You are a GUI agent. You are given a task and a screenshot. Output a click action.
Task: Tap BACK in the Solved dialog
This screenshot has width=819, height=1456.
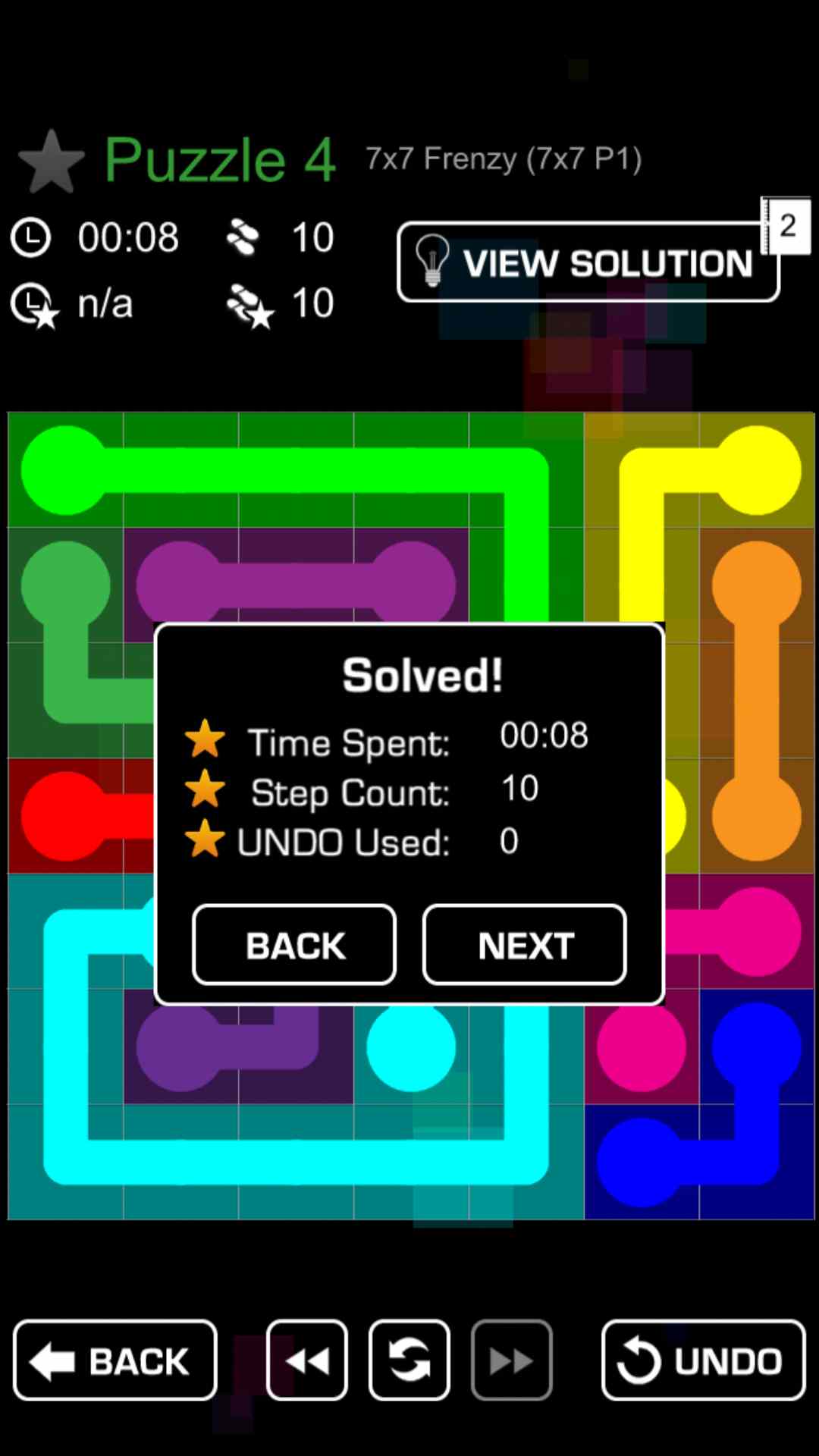294,945
